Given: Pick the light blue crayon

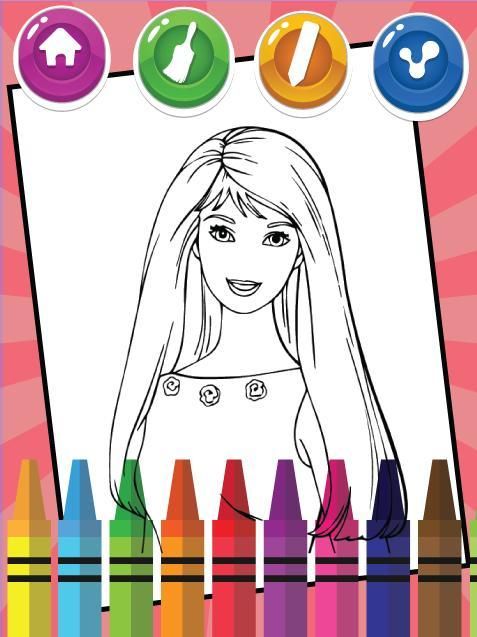Looking at the screenshot, I should [x=80, y=548].
